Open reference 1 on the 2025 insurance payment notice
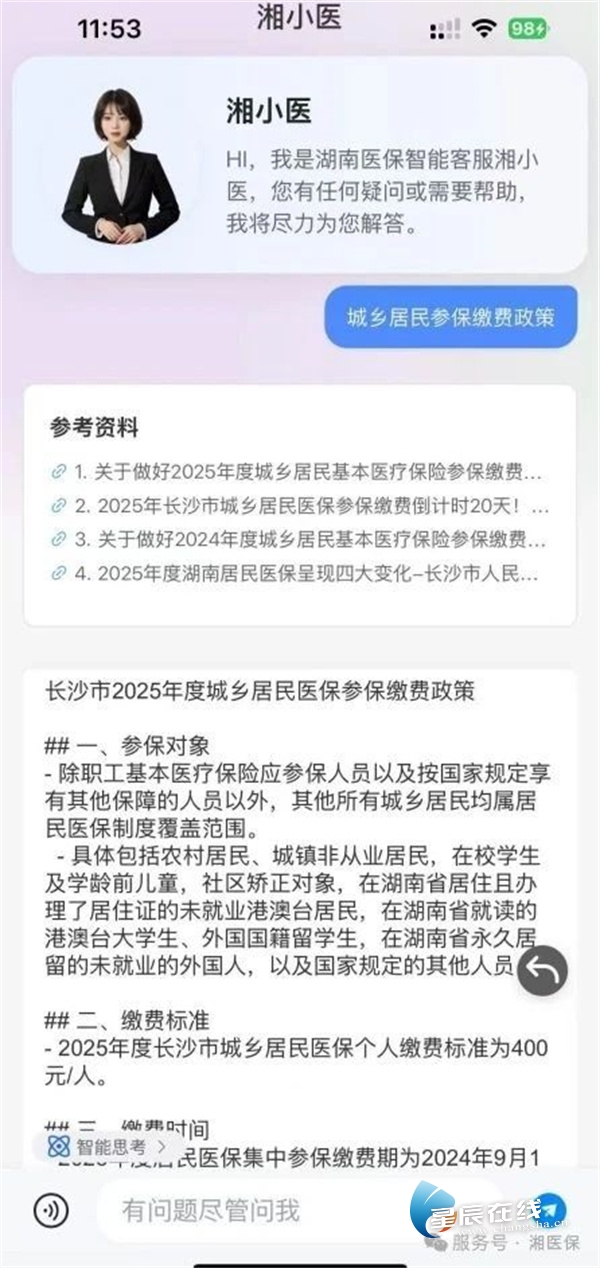Viewport: 600px width, 1268px height. [300, 472]
